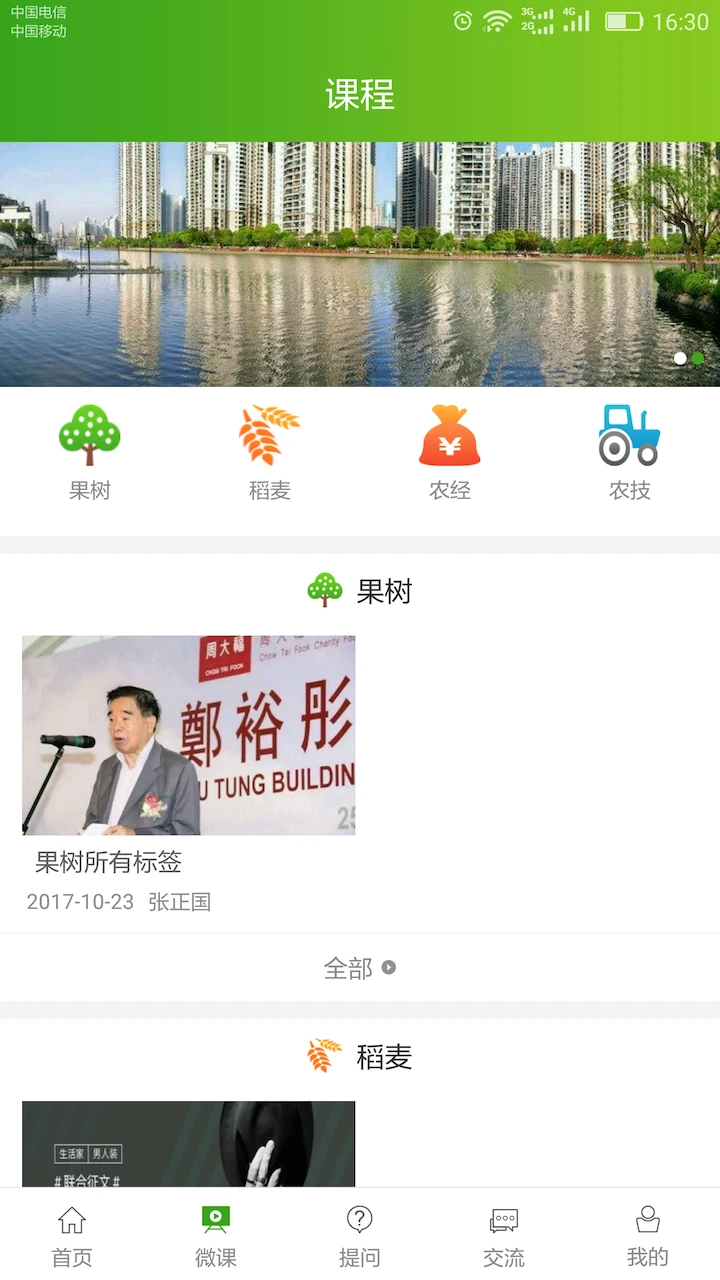Click the tree icon beside 果树 section header
The width and height of the screenshot is (720, 1280).
click(x=322, y=590)
